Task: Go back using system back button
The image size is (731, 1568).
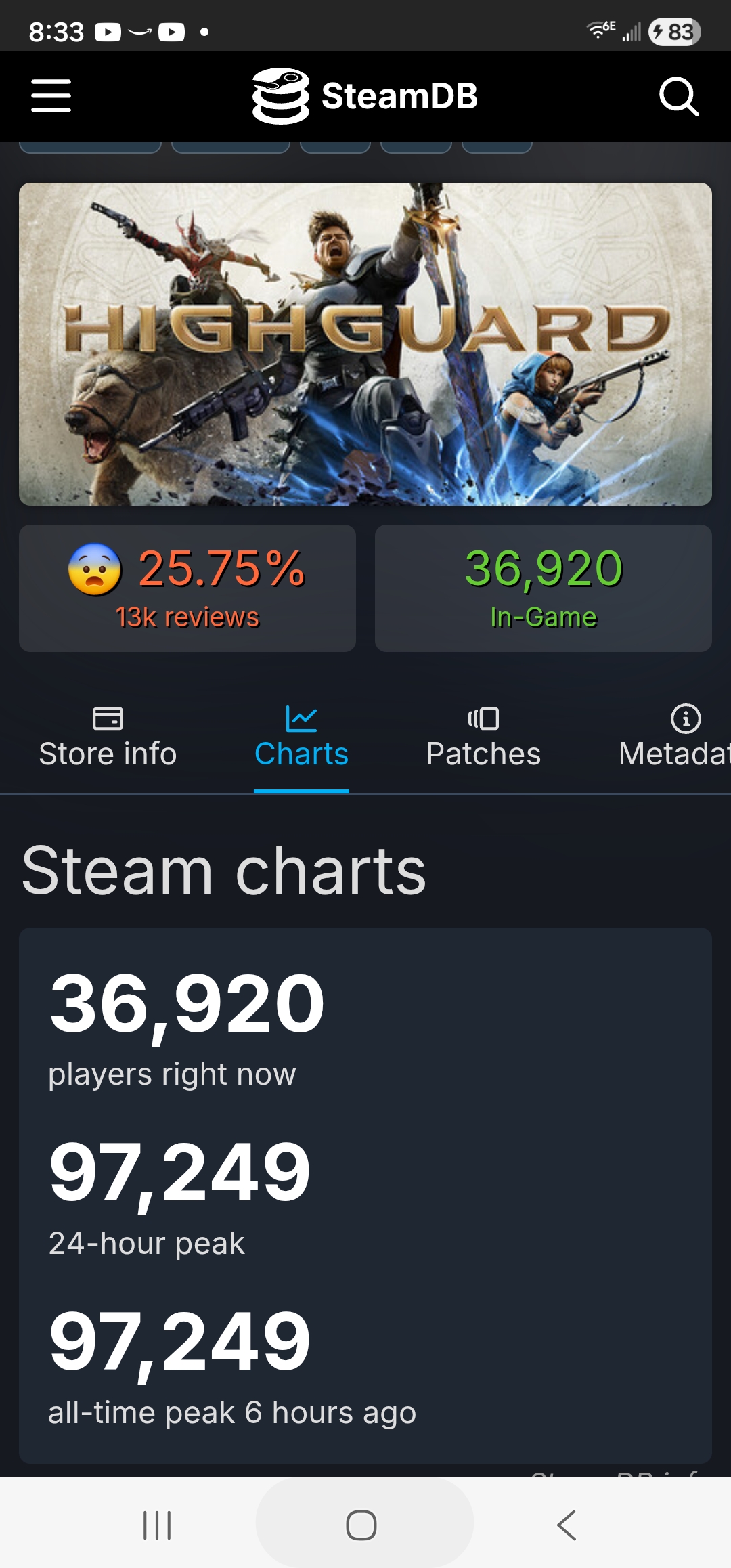Action: [567, 1525]
